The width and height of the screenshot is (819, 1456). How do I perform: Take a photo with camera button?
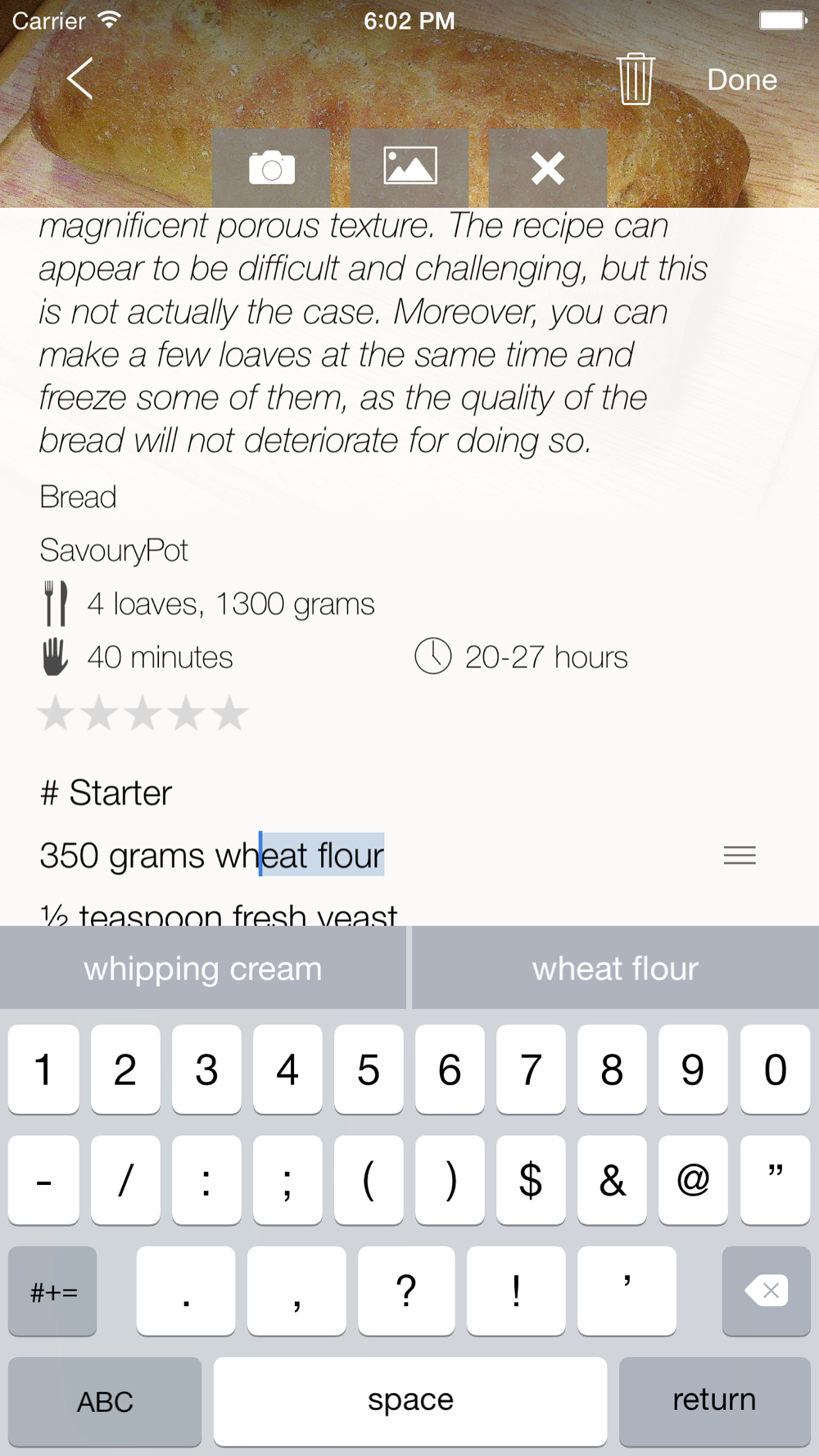click(271, 168)
